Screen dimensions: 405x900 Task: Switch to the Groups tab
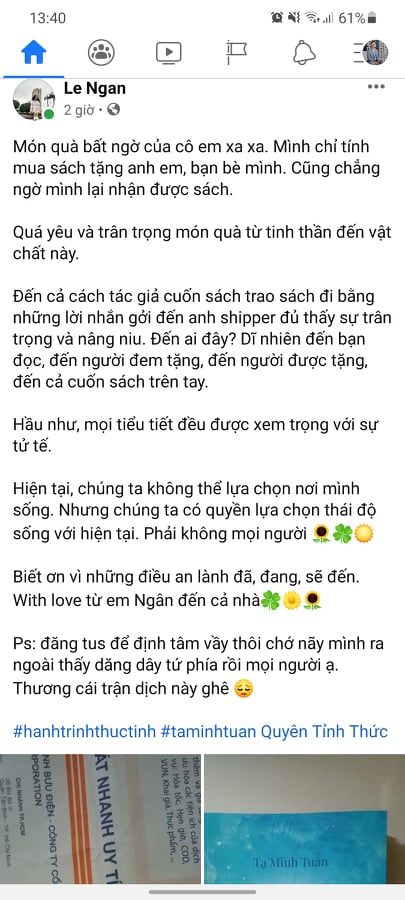[101, 53]
